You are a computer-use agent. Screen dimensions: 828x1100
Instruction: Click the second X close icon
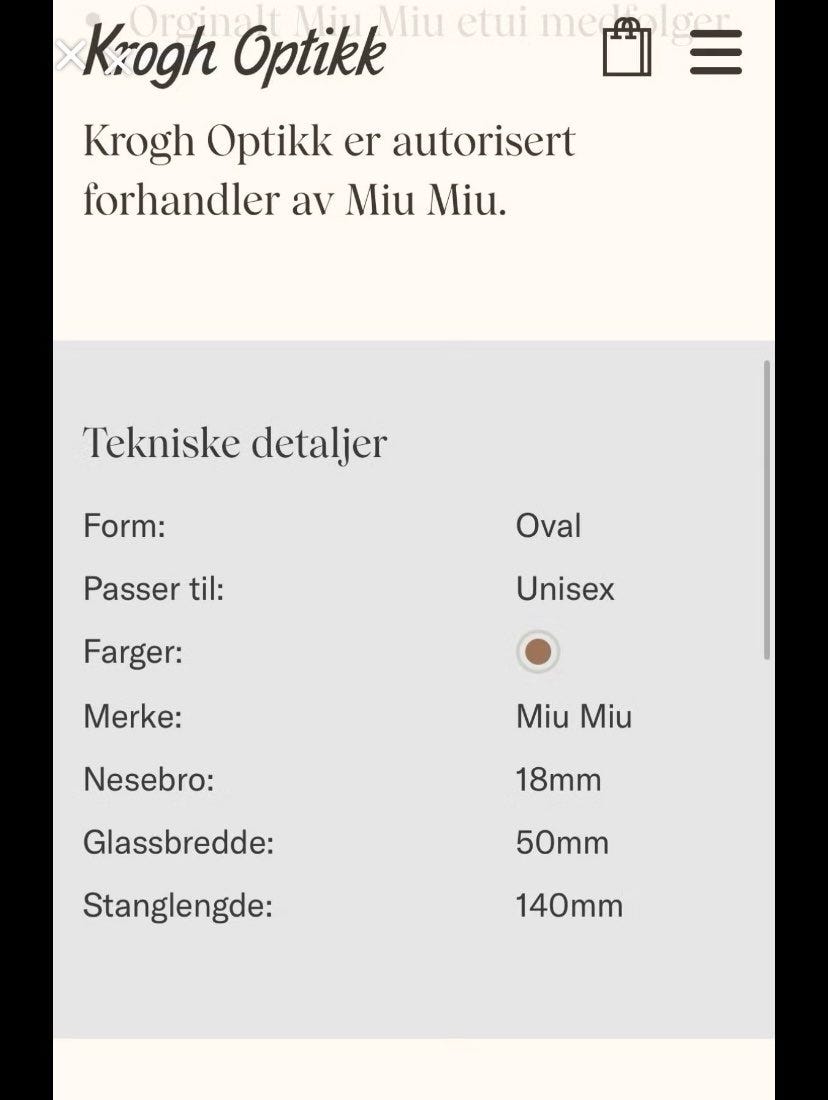click(x=117, y=62)
